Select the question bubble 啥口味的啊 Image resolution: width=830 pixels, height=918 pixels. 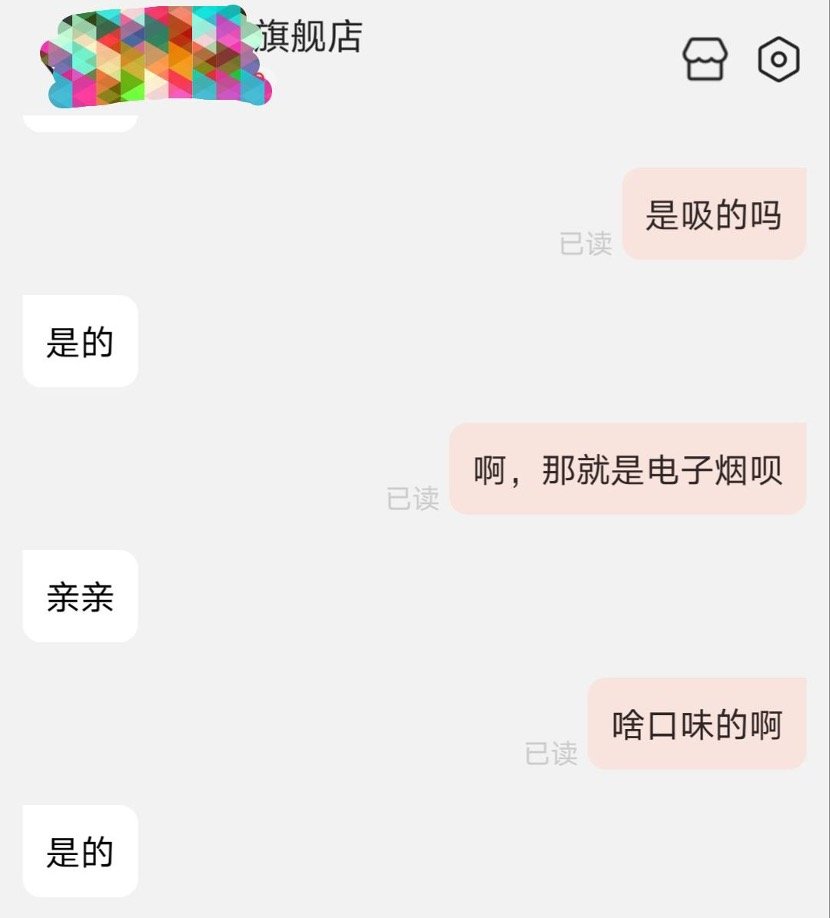tap(696, 723)
